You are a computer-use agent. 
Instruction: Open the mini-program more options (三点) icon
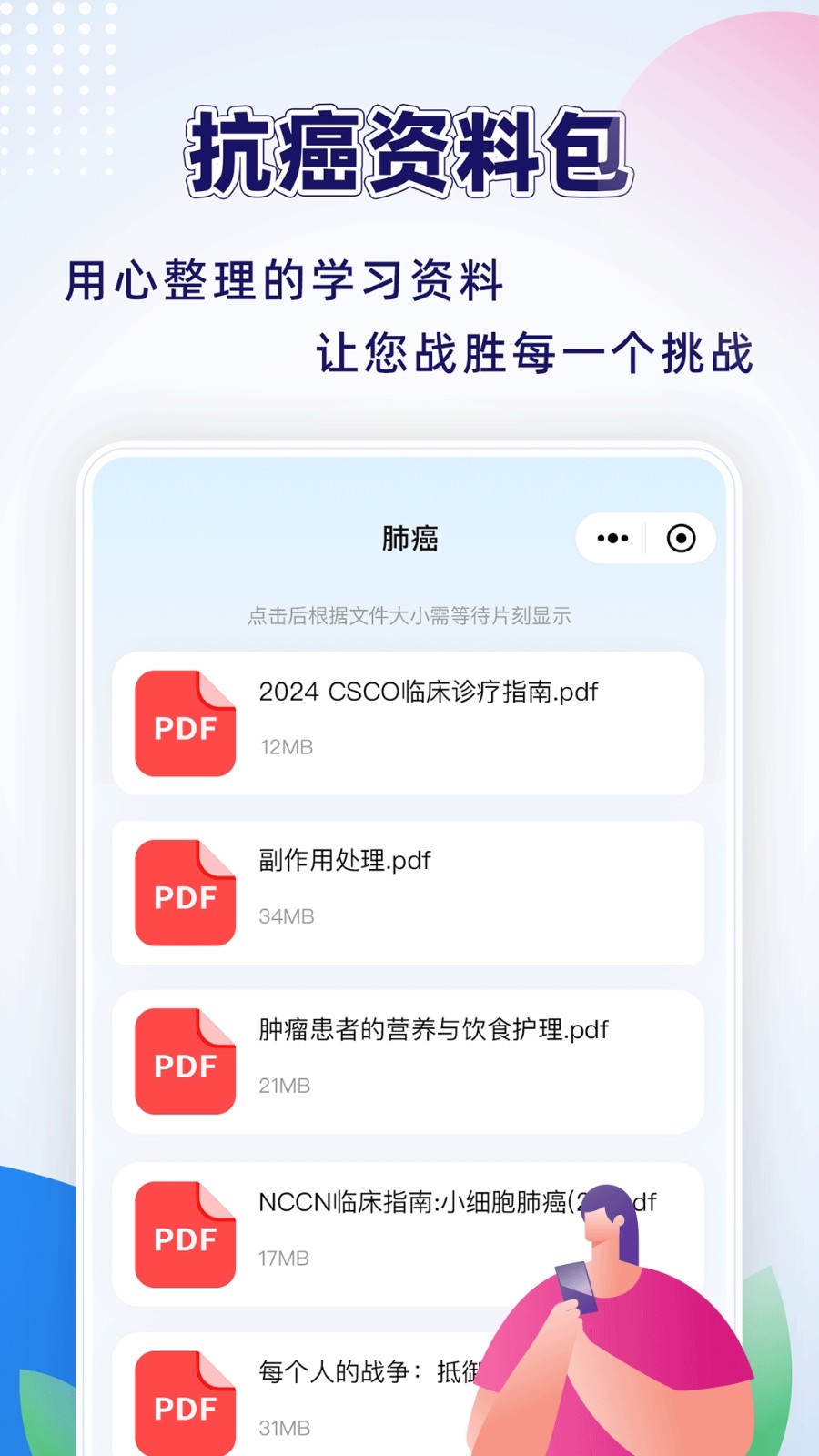(x=612, y=538)
